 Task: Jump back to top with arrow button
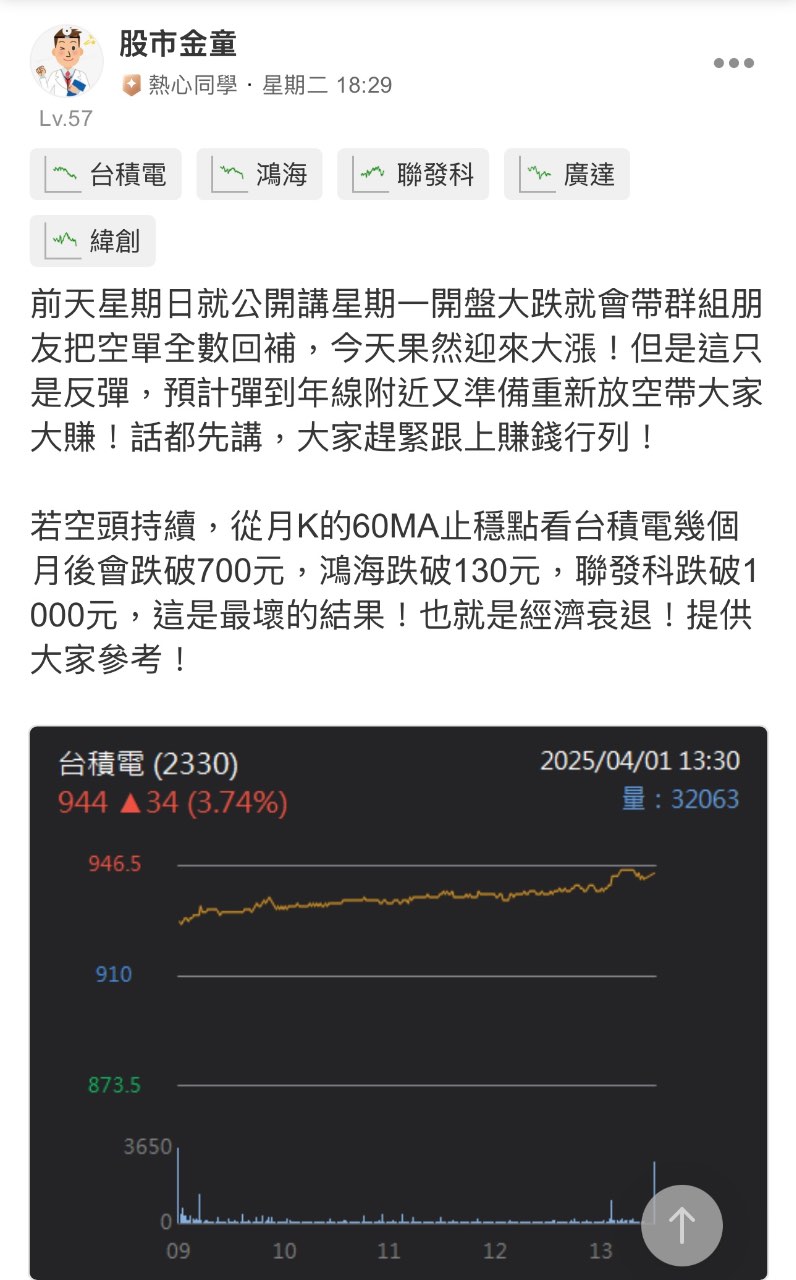(681, 1225)
